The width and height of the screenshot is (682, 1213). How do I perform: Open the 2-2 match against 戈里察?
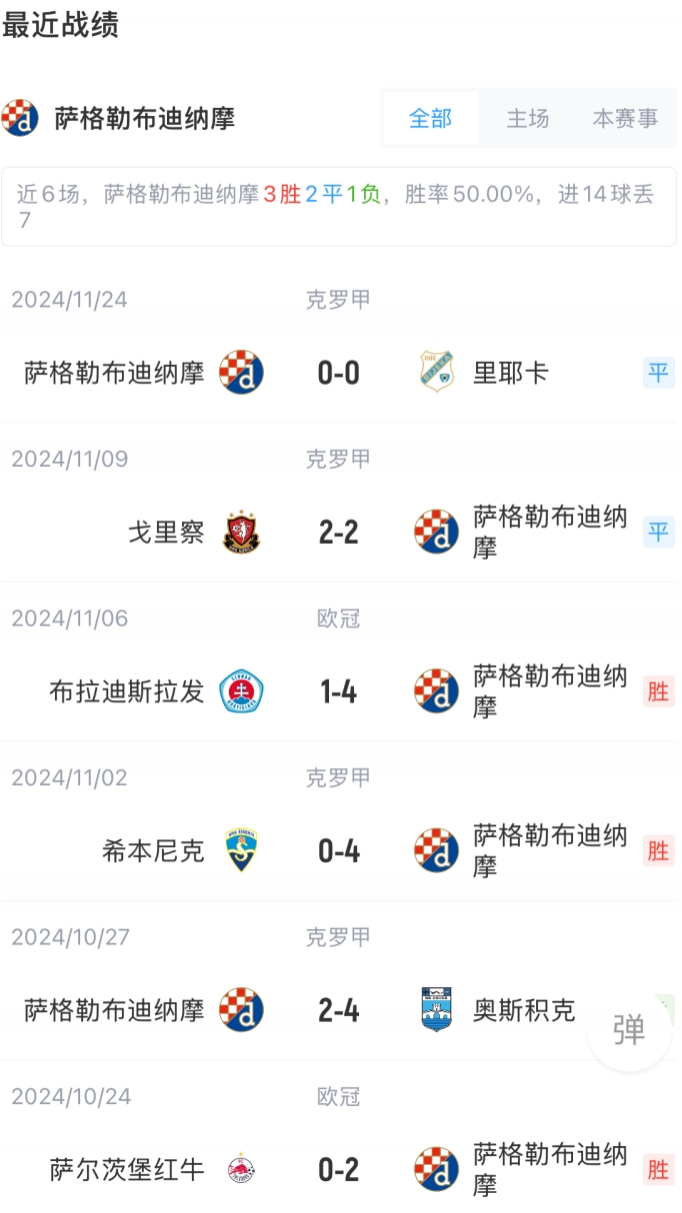pos(338,532)
